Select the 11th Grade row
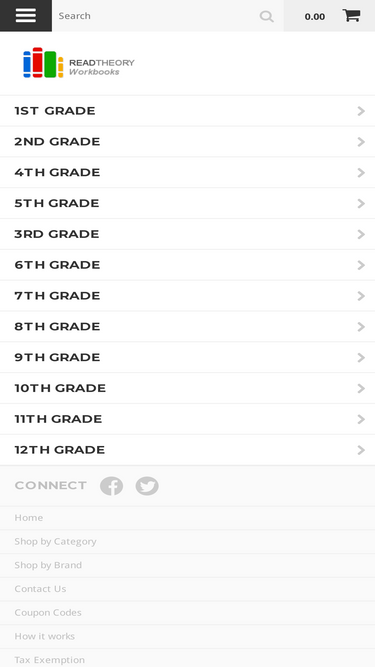The height and width of the screenshot is (667, 375). pyautogui.click(x=188, y=419)
